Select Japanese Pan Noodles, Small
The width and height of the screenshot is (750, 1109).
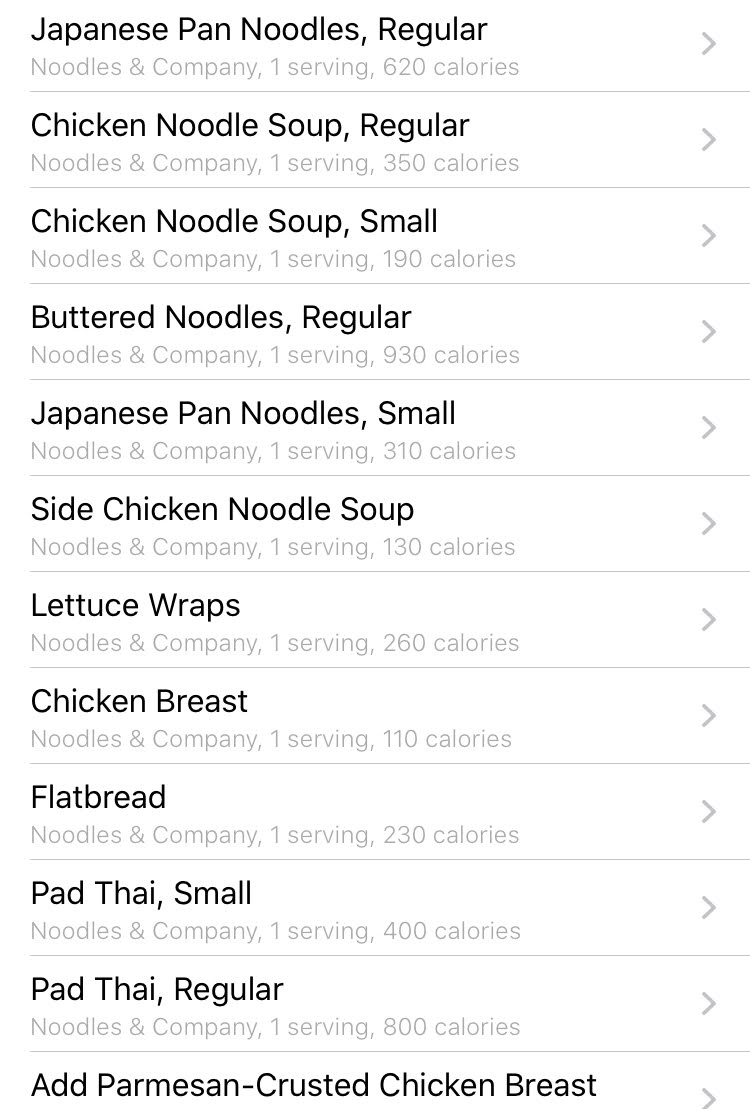[x=375, y=429]
